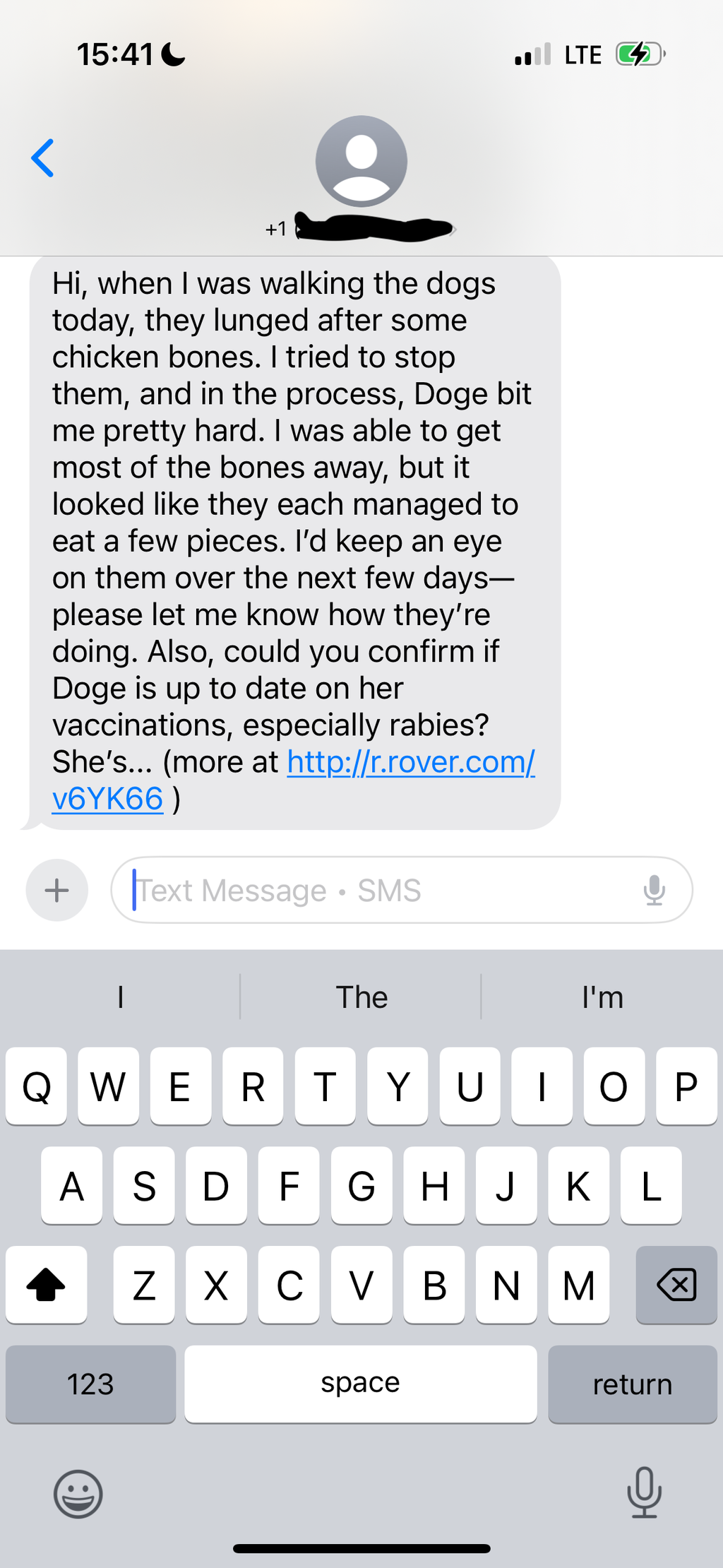Go back with the blue chevron

click(43, 158)
